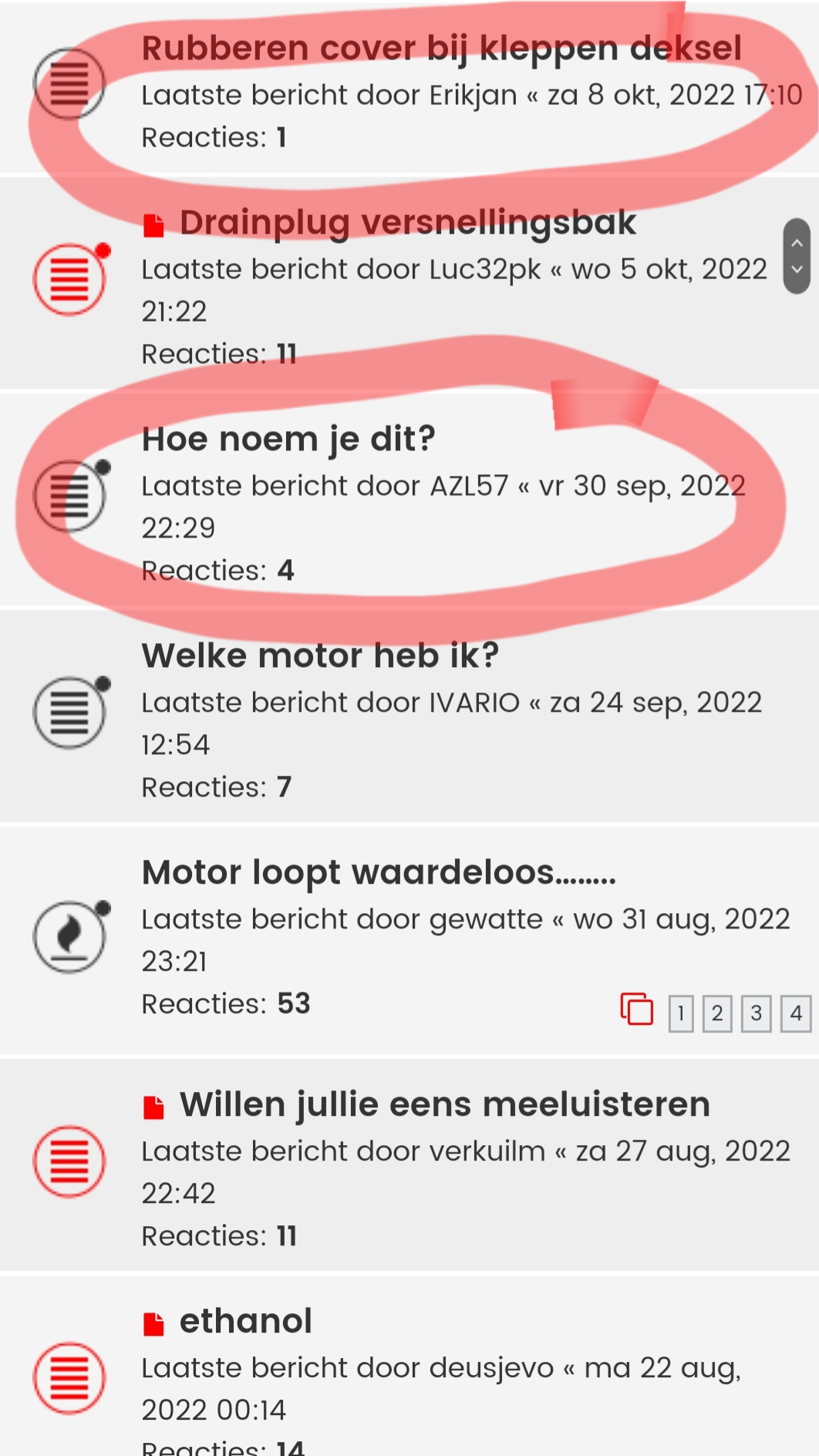The width and height of the screenshot is (819, 1456).
Task: Go to page 4 of Motor loopt waardeloos
Action: click(796, 1013)
